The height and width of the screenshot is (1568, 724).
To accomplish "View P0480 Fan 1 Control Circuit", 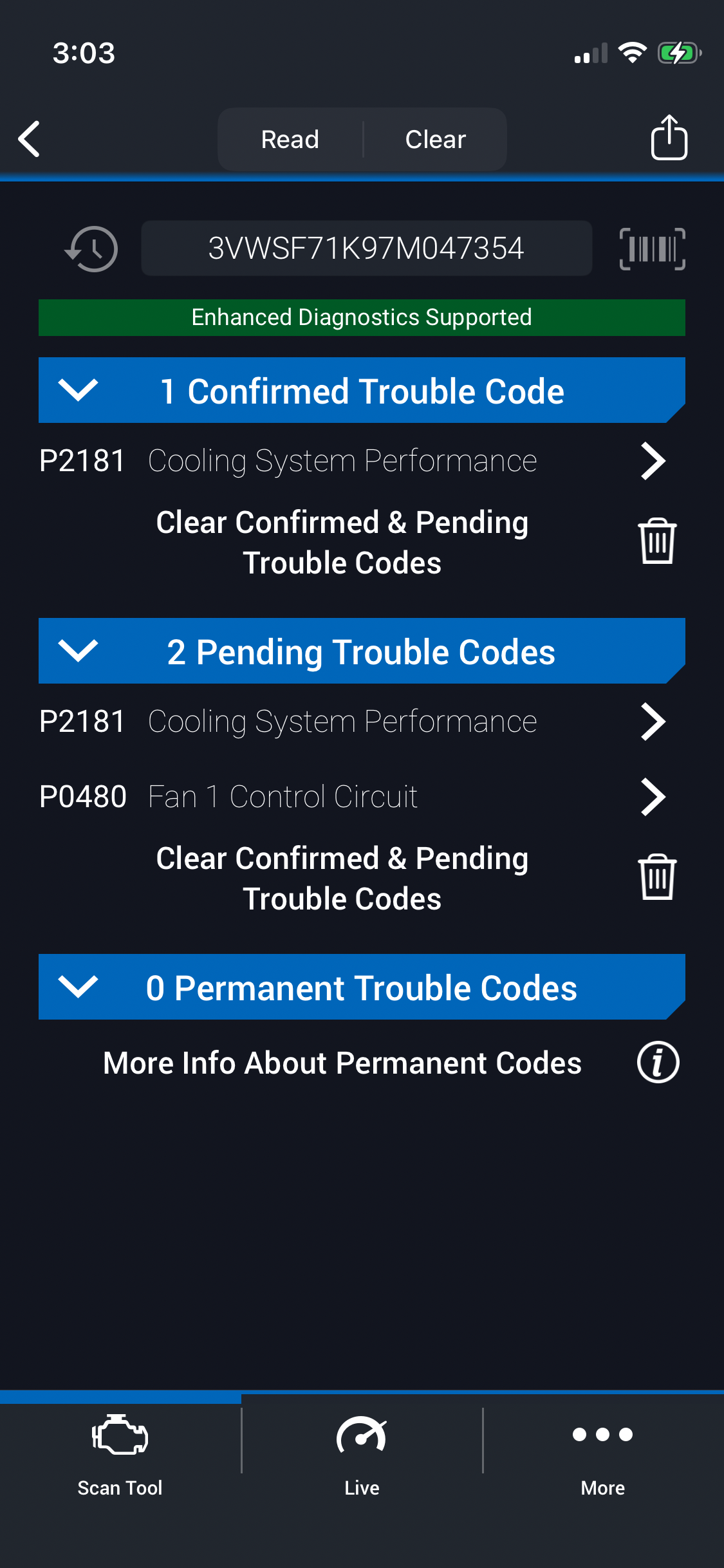I will click(x=653, y=797).
